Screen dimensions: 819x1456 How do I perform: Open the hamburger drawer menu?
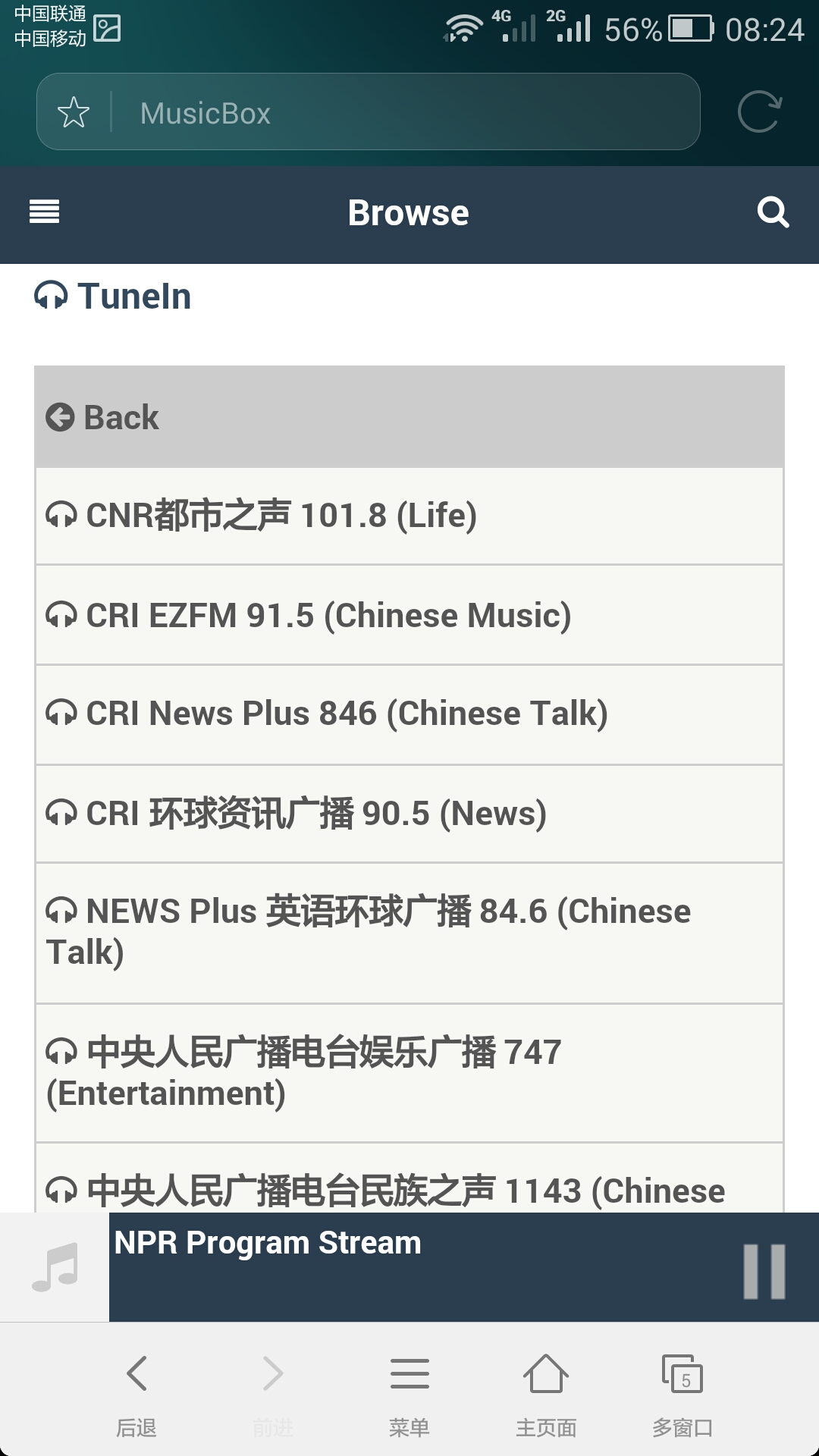point(44,212)
